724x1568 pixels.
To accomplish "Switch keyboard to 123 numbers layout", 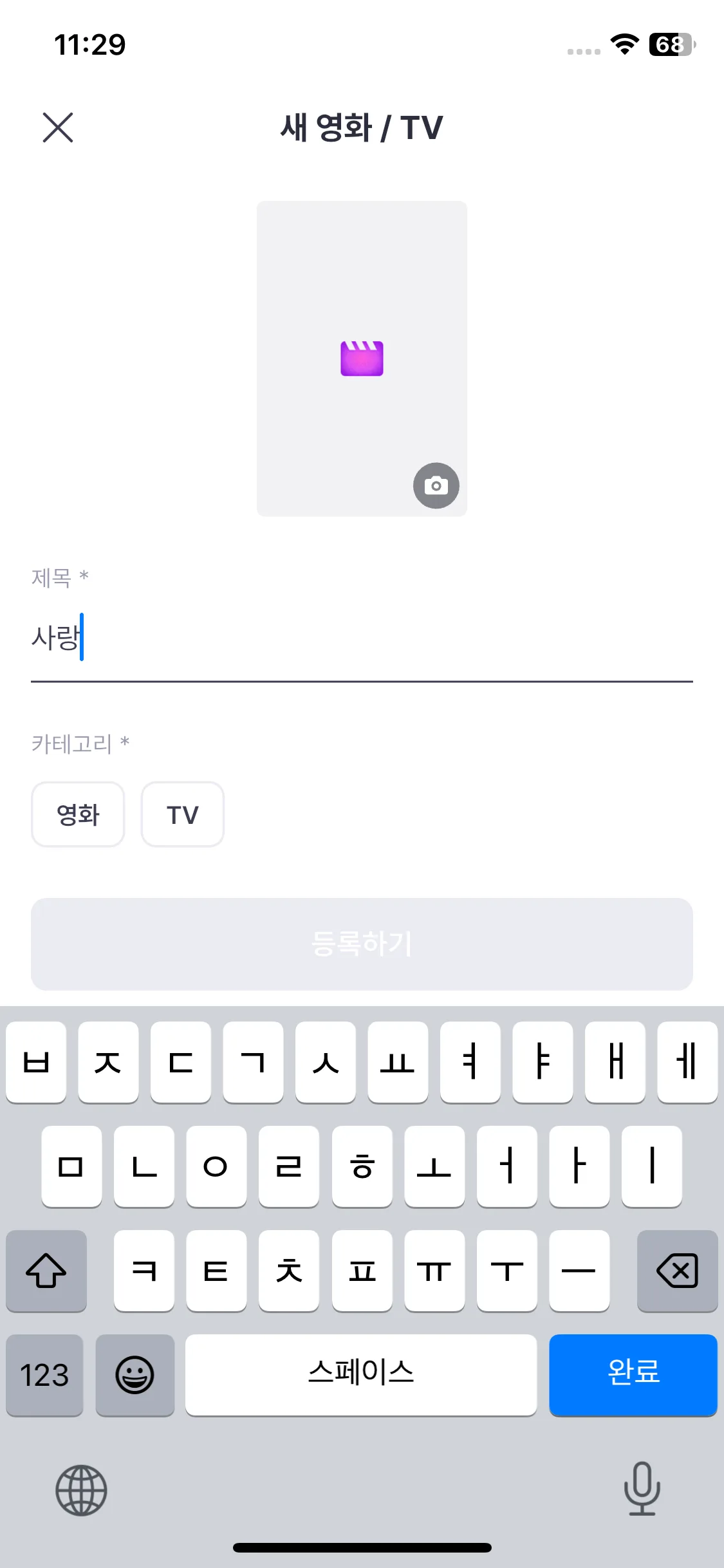I will point(44,1375).
